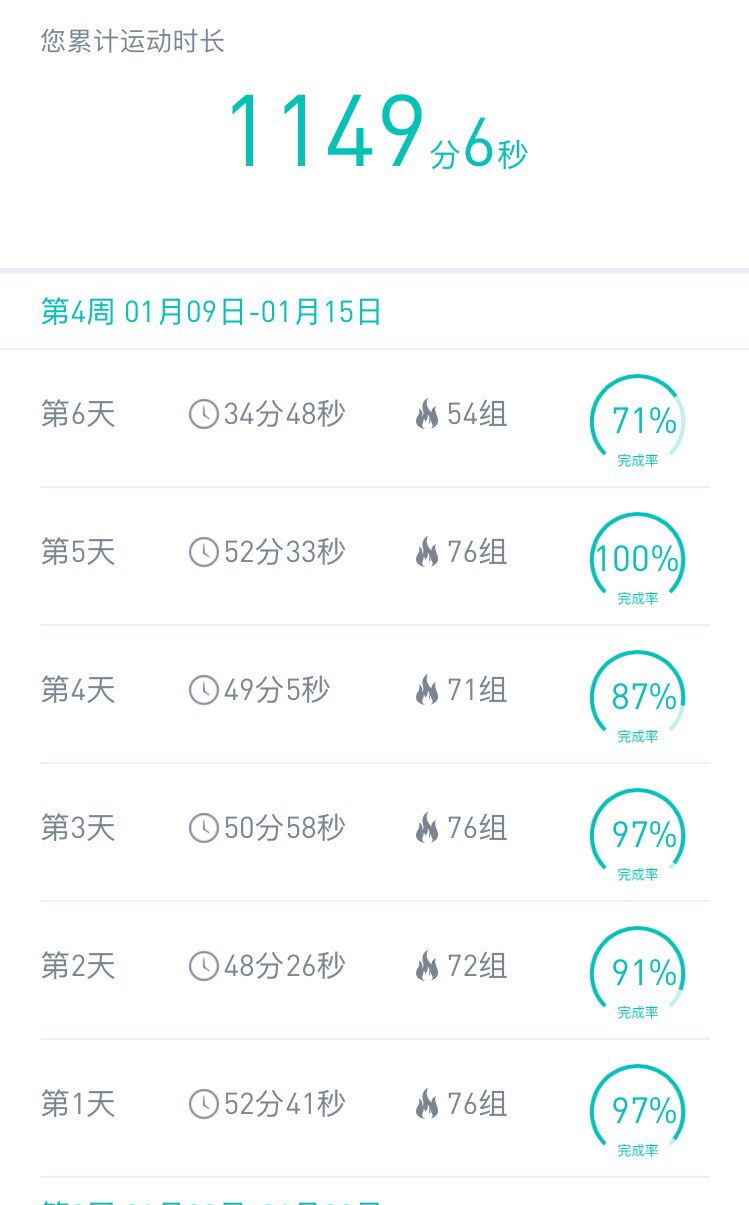Open the 第2天 record with 72组
The height and width of the screenshot is (1205, 749).
374,970
